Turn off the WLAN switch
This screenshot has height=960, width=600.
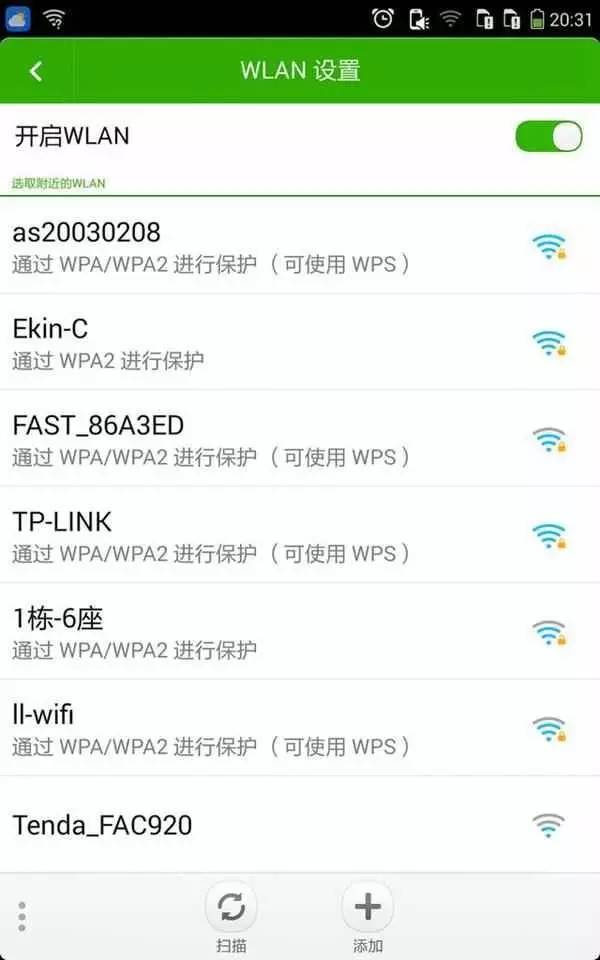coord(548,137)
